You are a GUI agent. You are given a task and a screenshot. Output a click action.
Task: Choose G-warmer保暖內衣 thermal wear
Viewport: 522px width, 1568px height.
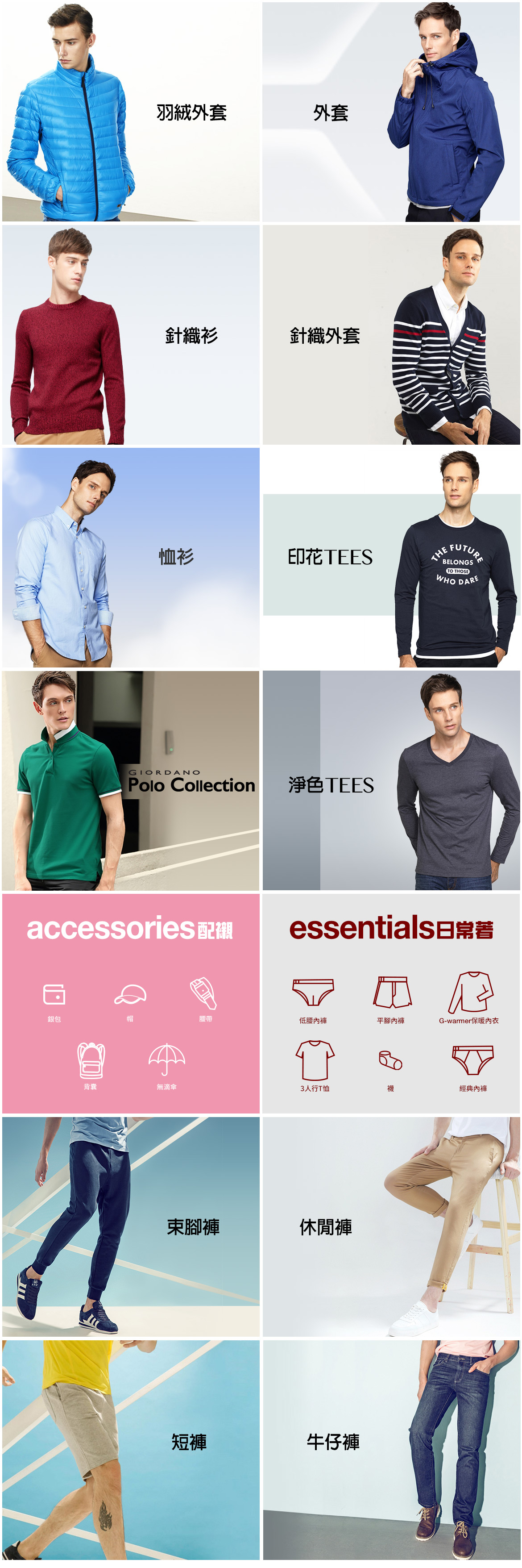tap(470, 999)
